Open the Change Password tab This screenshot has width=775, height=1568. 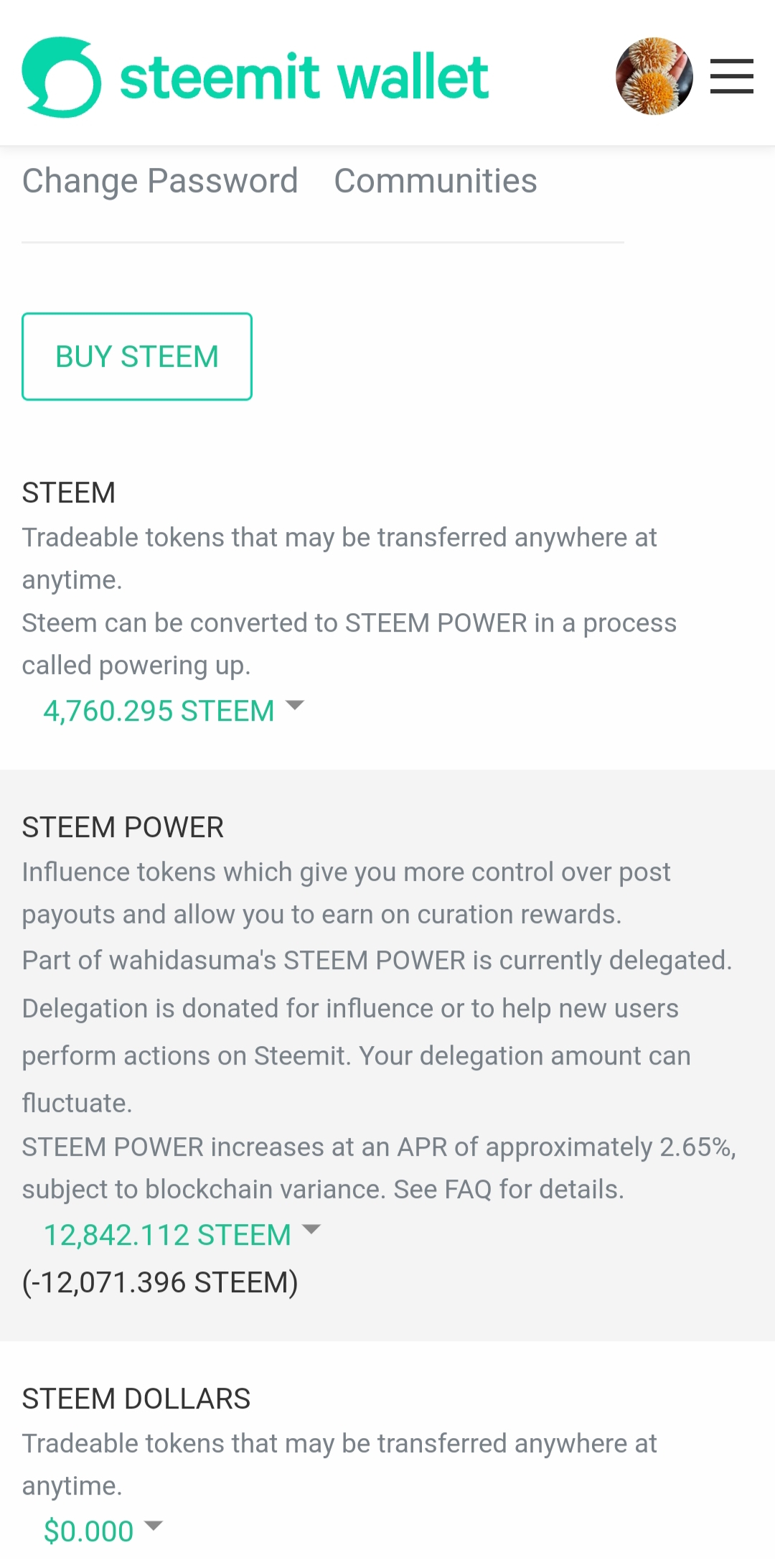tap(160, 181)
